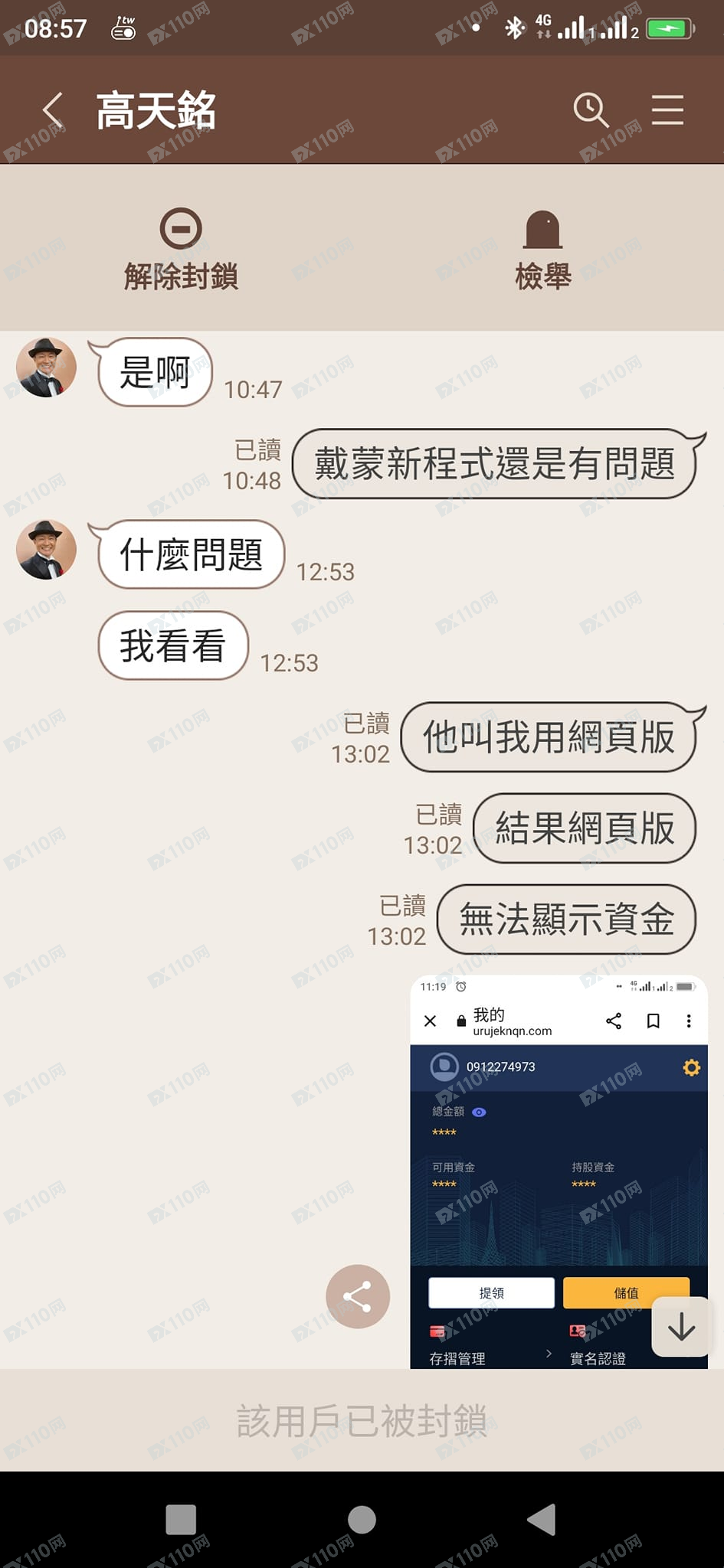
Task: Open chat search with the magnifier icon
Action: (x=591, y=110)
